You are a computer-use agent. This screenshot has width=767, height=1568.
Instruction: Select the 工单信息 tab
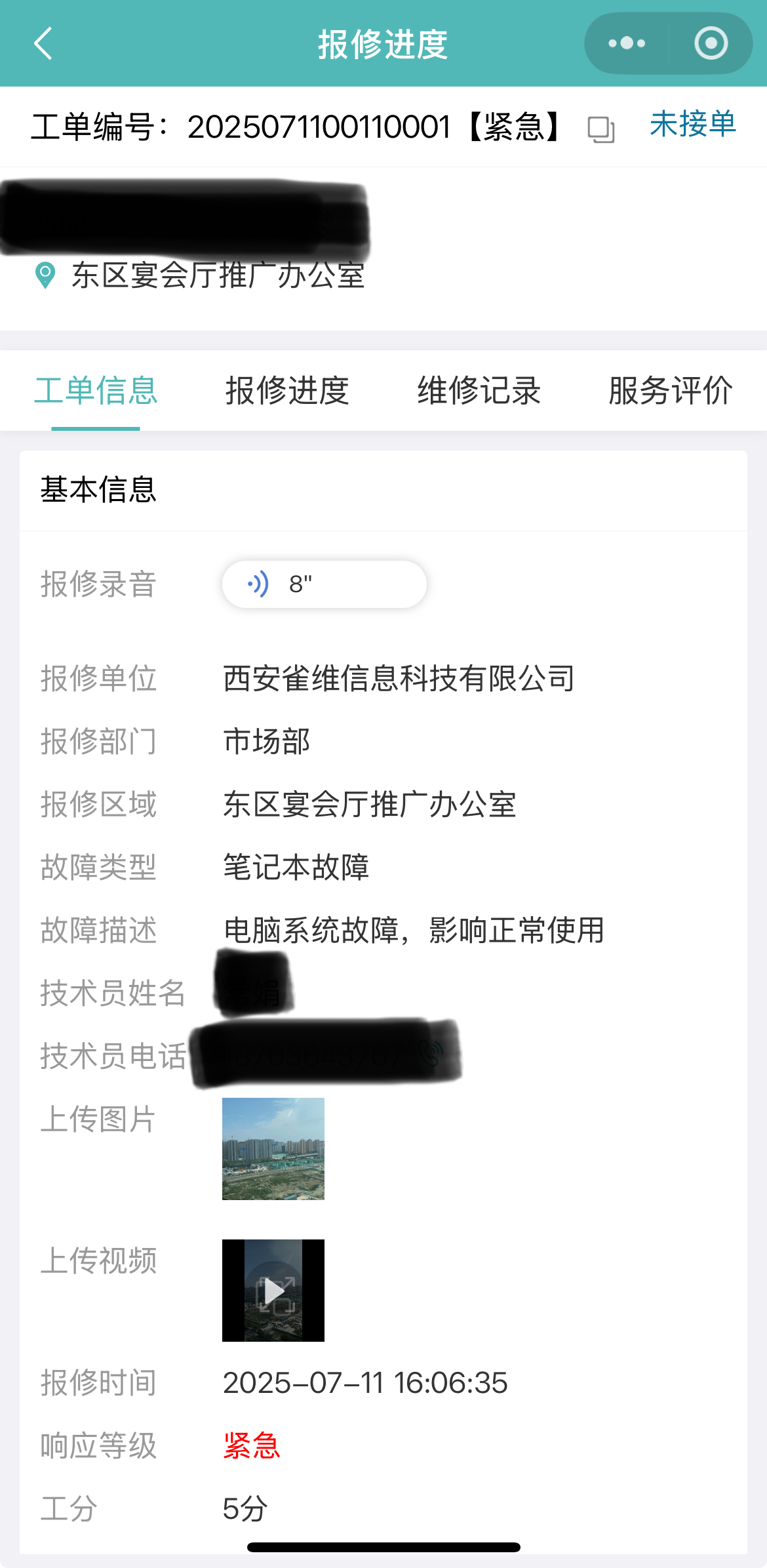(96, 390)
